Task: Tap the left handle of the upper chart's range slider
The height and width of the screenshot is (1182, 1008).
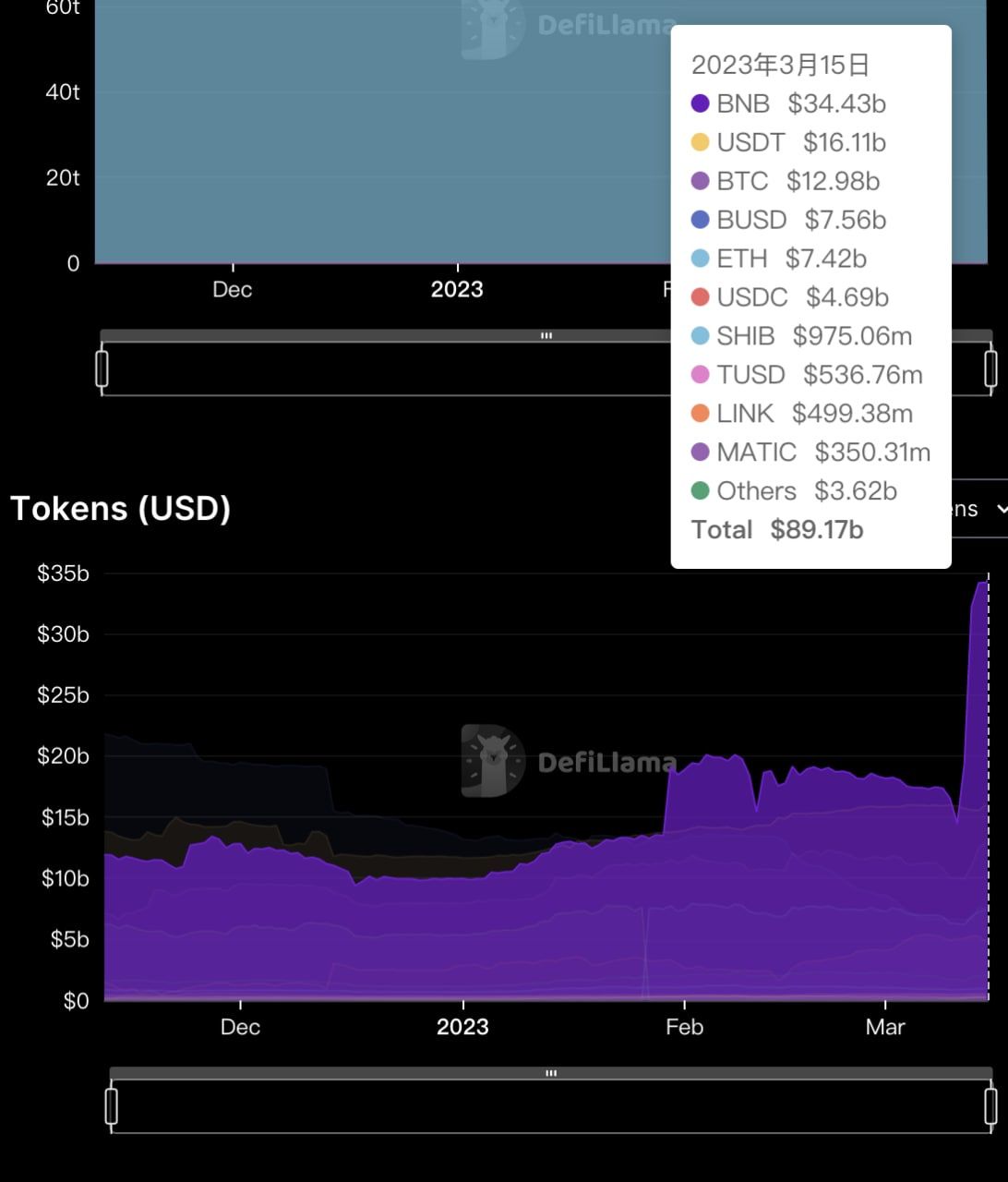Action: 102,368
